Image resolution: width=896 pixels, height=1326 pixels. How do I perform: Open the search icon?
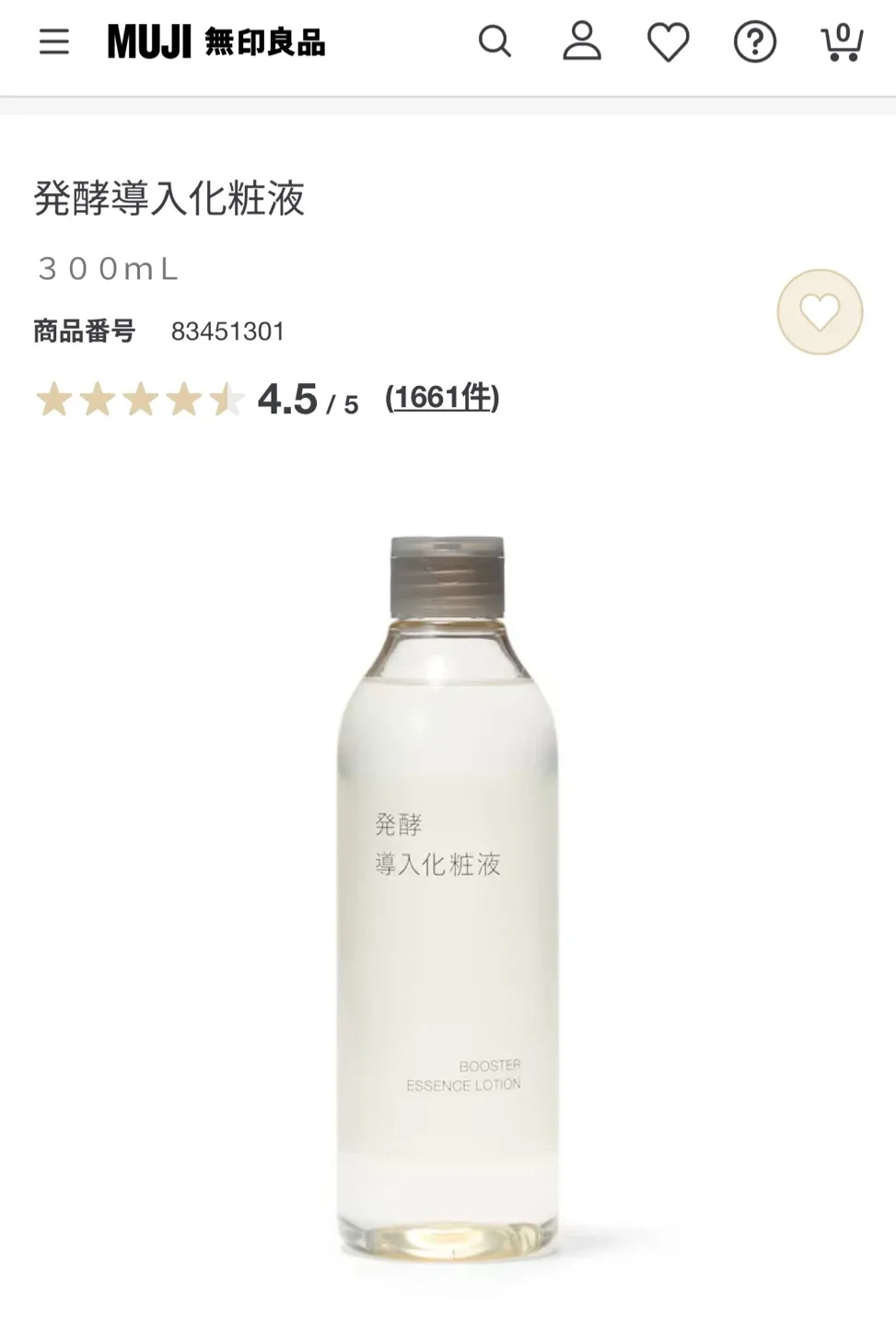pyautogui.click(x=495, y=41)
